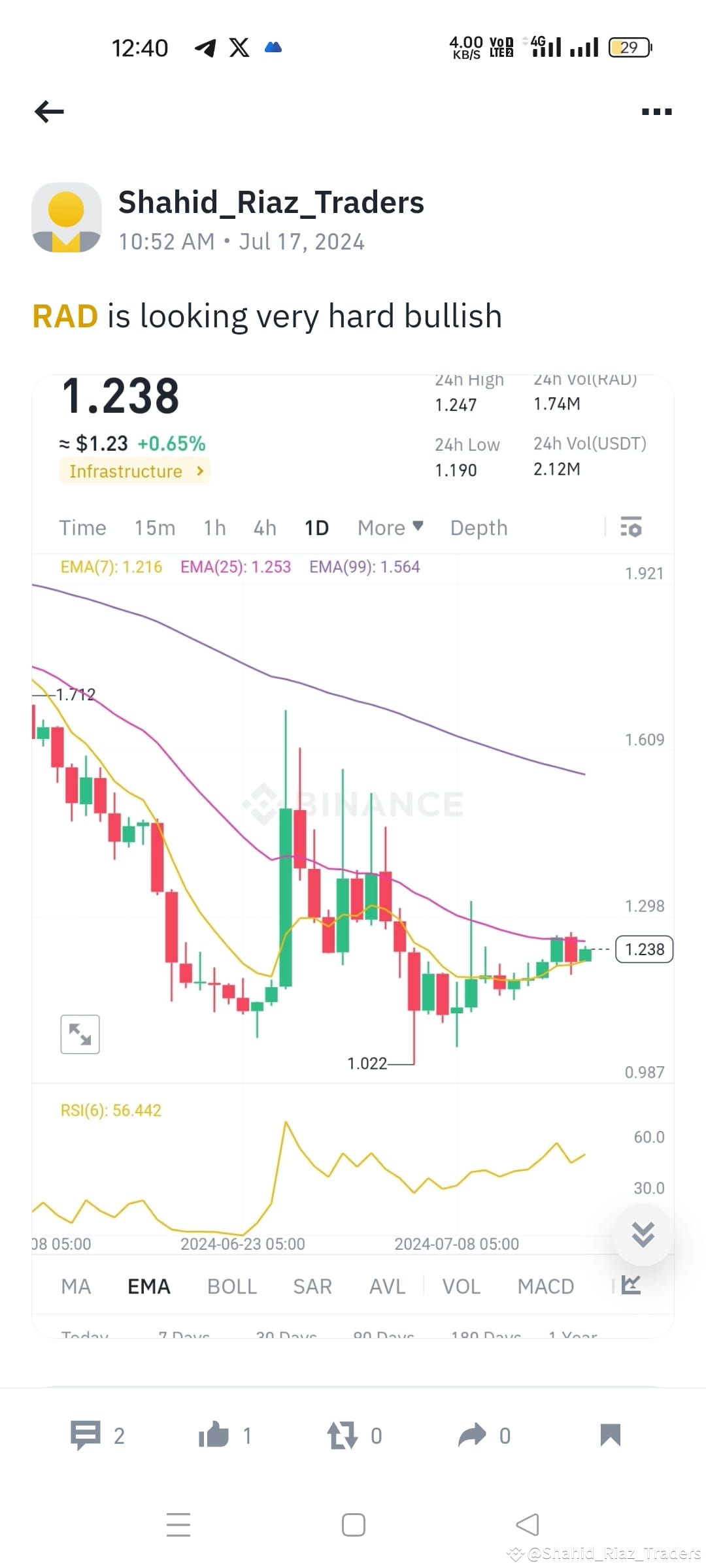This screenshot has width=706, height=1568.
Task: Toggle the BOLL indicator
Action: point(232,1286)
